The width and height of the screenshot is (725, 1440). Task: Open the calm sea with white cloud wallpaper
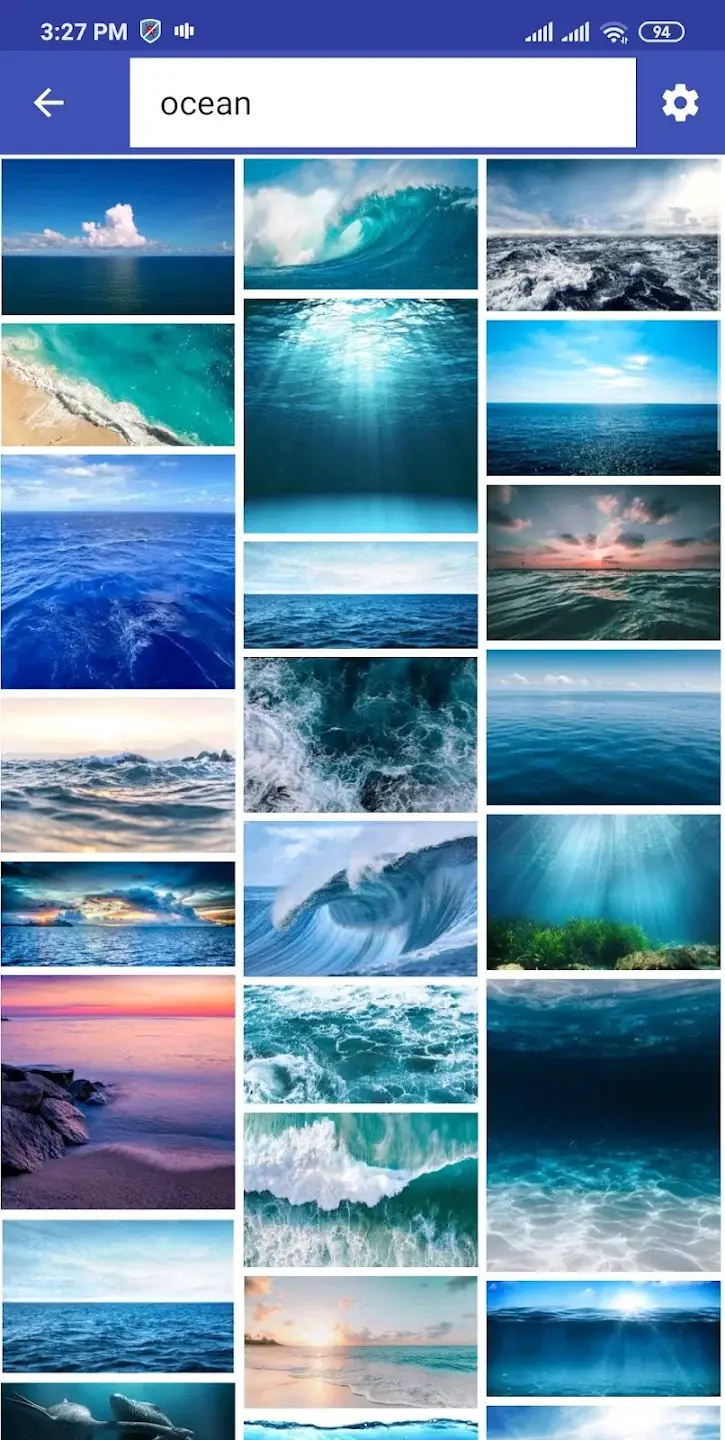[118, 237]
